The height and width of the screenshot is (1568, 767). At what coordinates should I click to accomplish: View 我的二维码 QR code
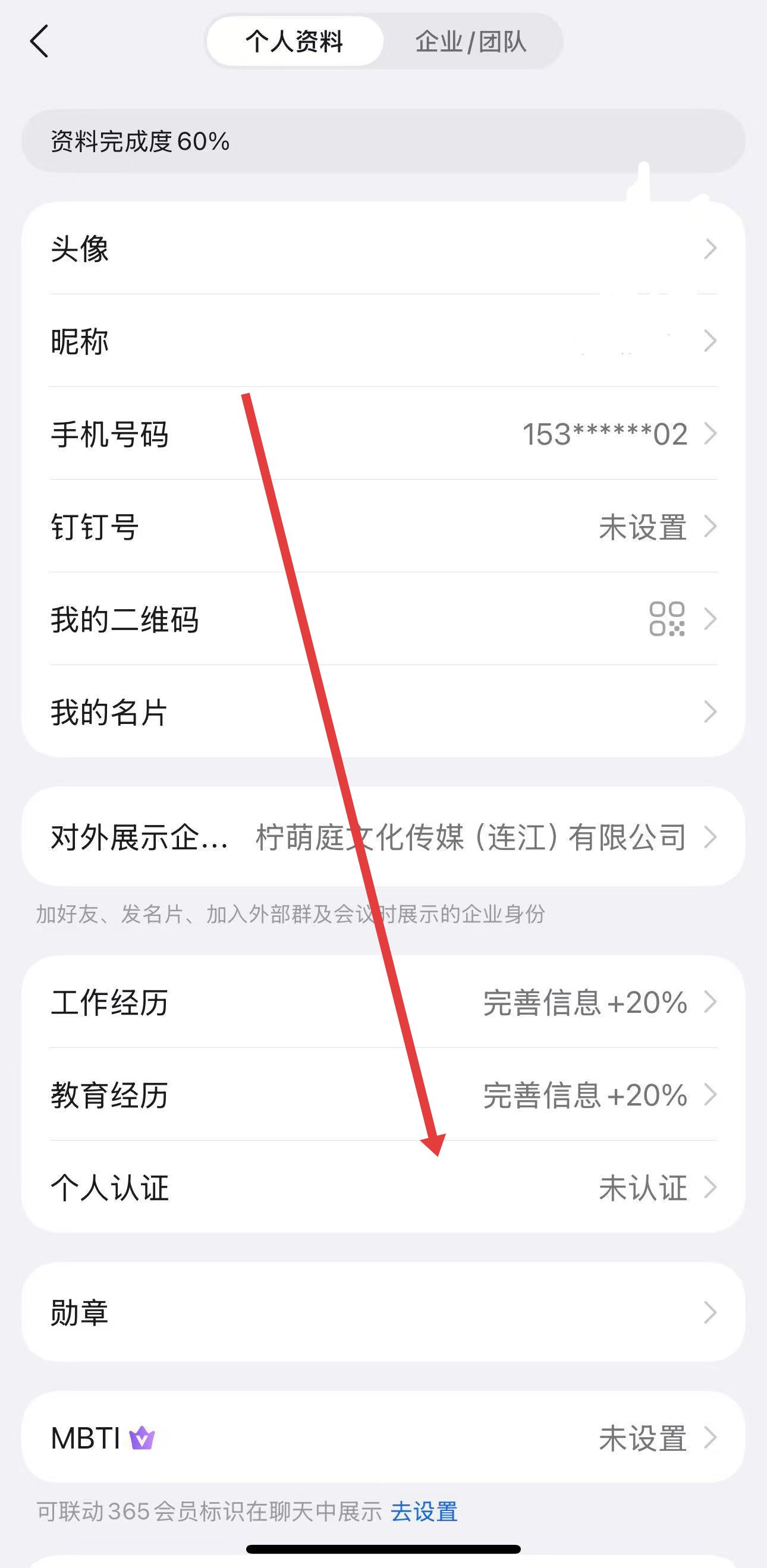pyautogui.click(x=383, y=619)
